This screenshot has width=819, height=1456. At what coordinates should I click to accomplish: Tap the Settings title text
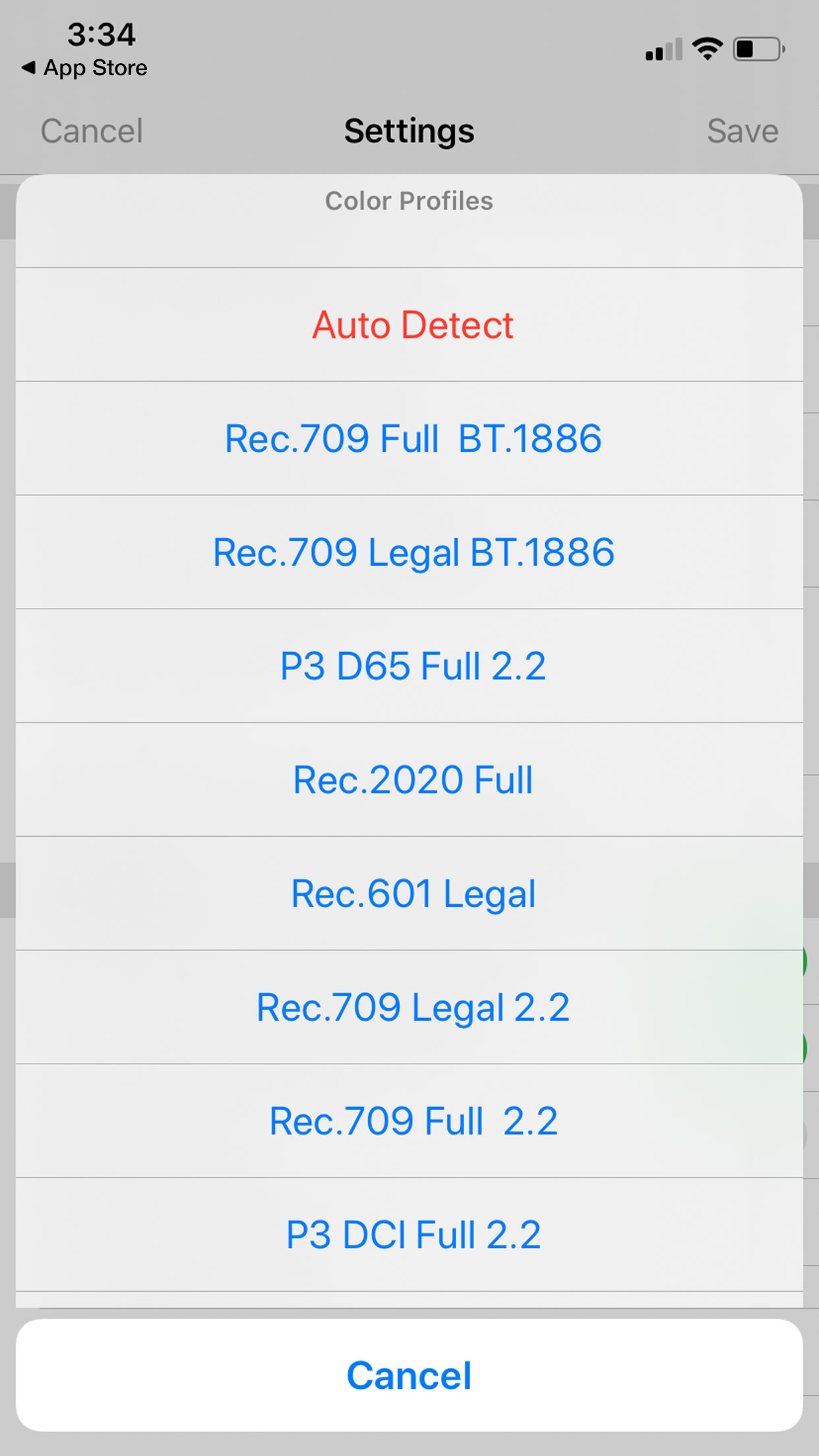click(x=409, y=130)
